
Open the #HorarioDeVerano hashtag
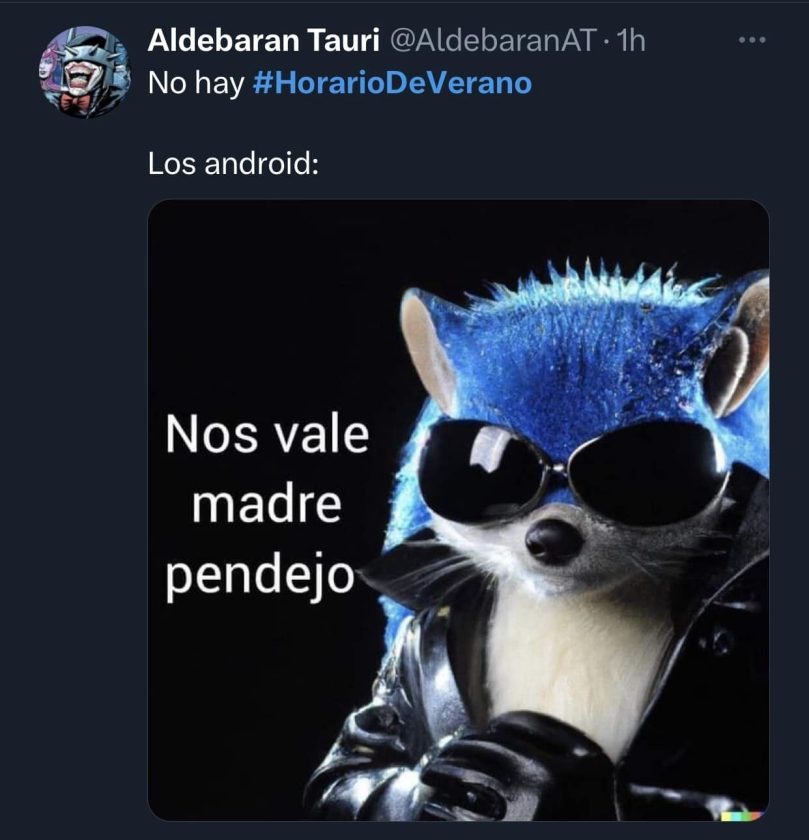point(392,84)
